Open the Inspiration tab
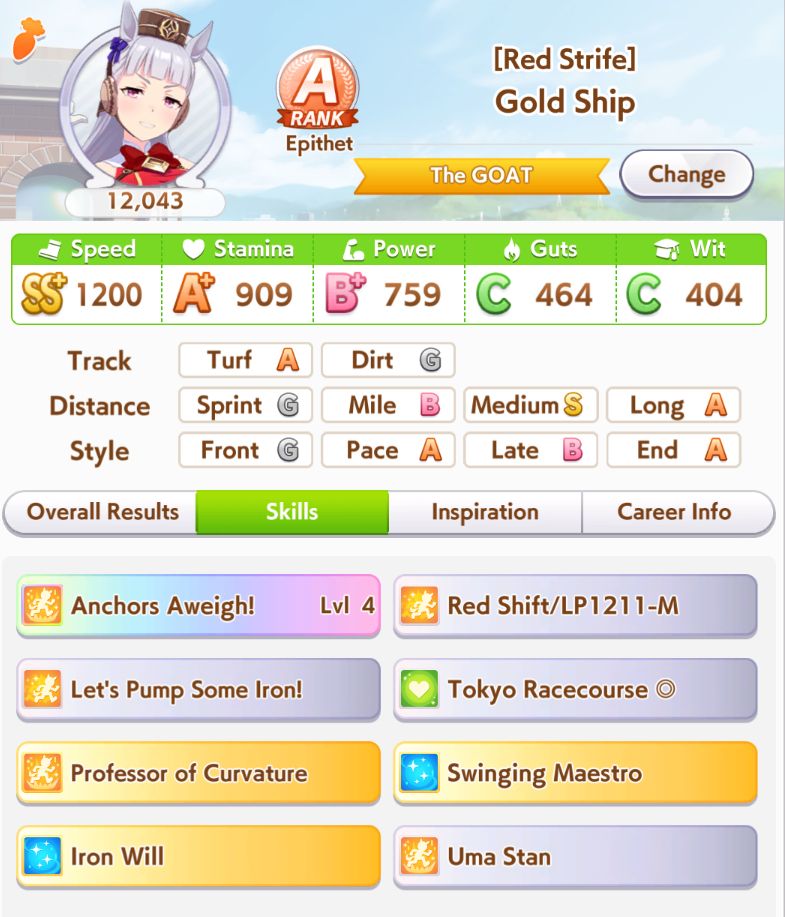 coord(485,512)
